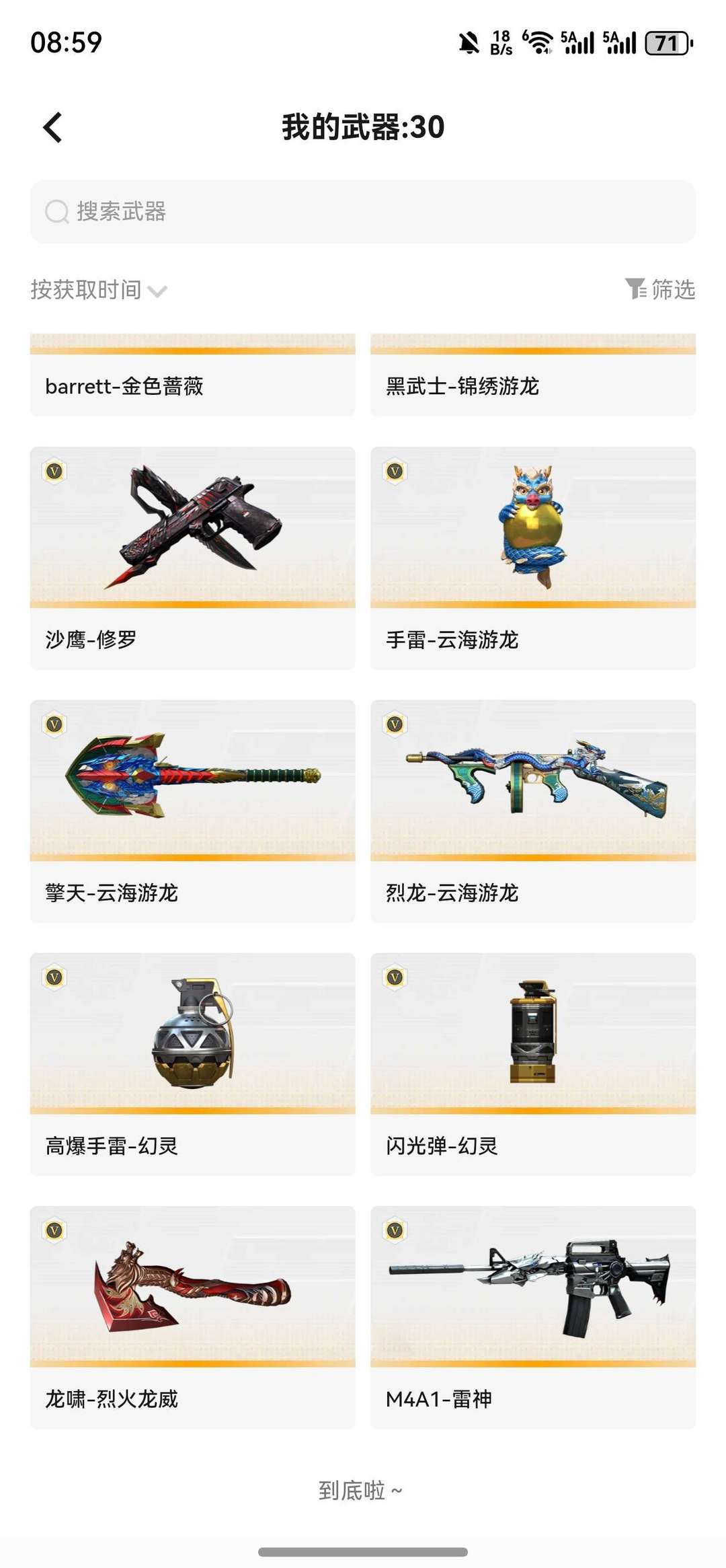
Task: Select the 我的武器:30 title
Action: point(363,125)
